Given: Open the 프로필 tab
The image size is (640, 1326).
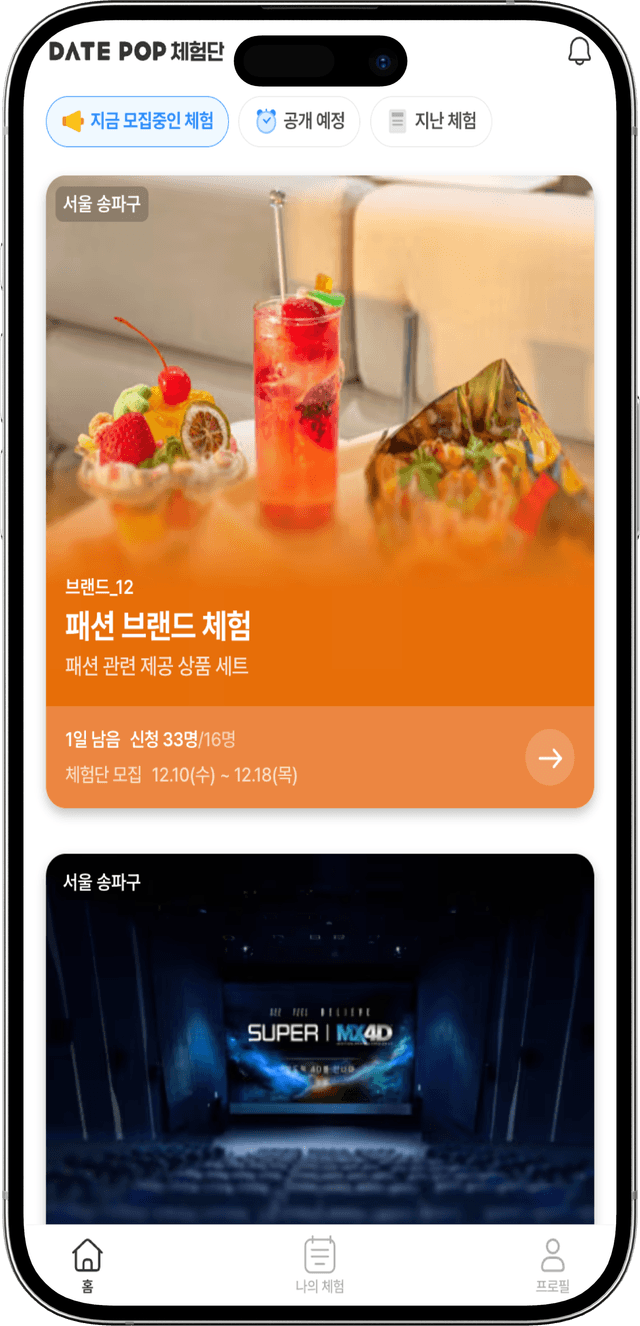Looking at the screenshot, I should (x=552, y=1264).
